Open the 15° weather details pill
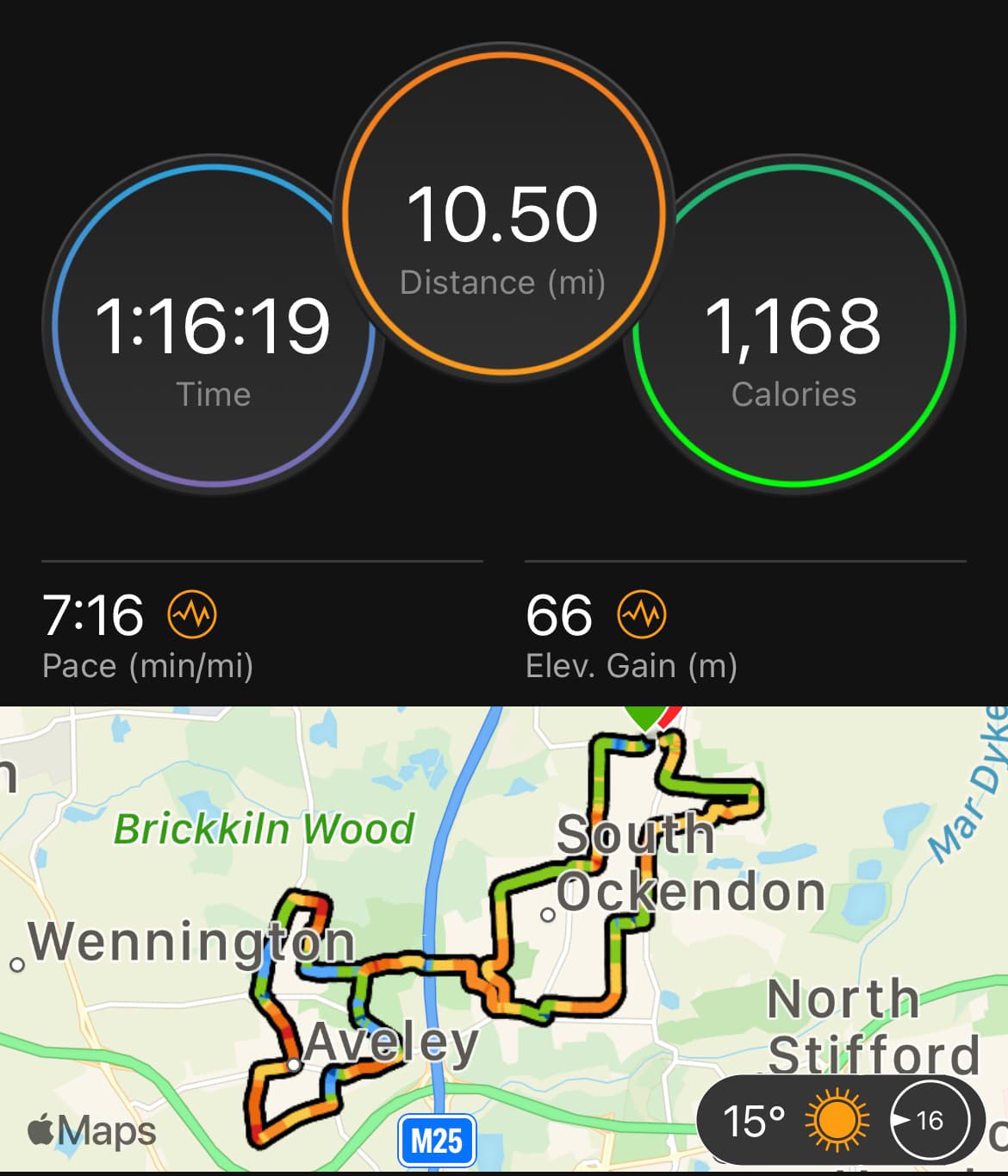The image size is (1008, 1176). [840, 1120]
